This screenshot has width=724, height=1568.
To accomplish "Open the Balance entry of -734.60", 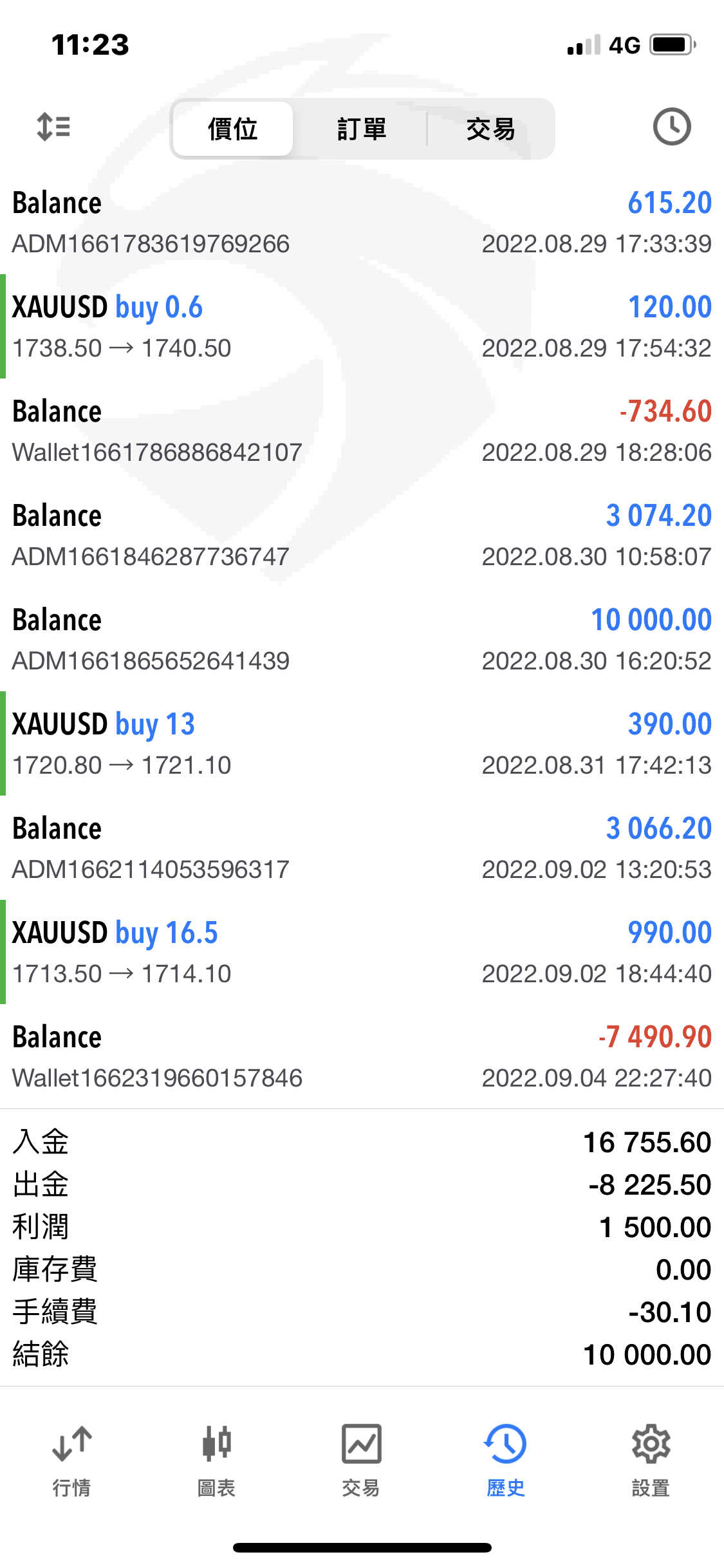I will click(362, 431).
